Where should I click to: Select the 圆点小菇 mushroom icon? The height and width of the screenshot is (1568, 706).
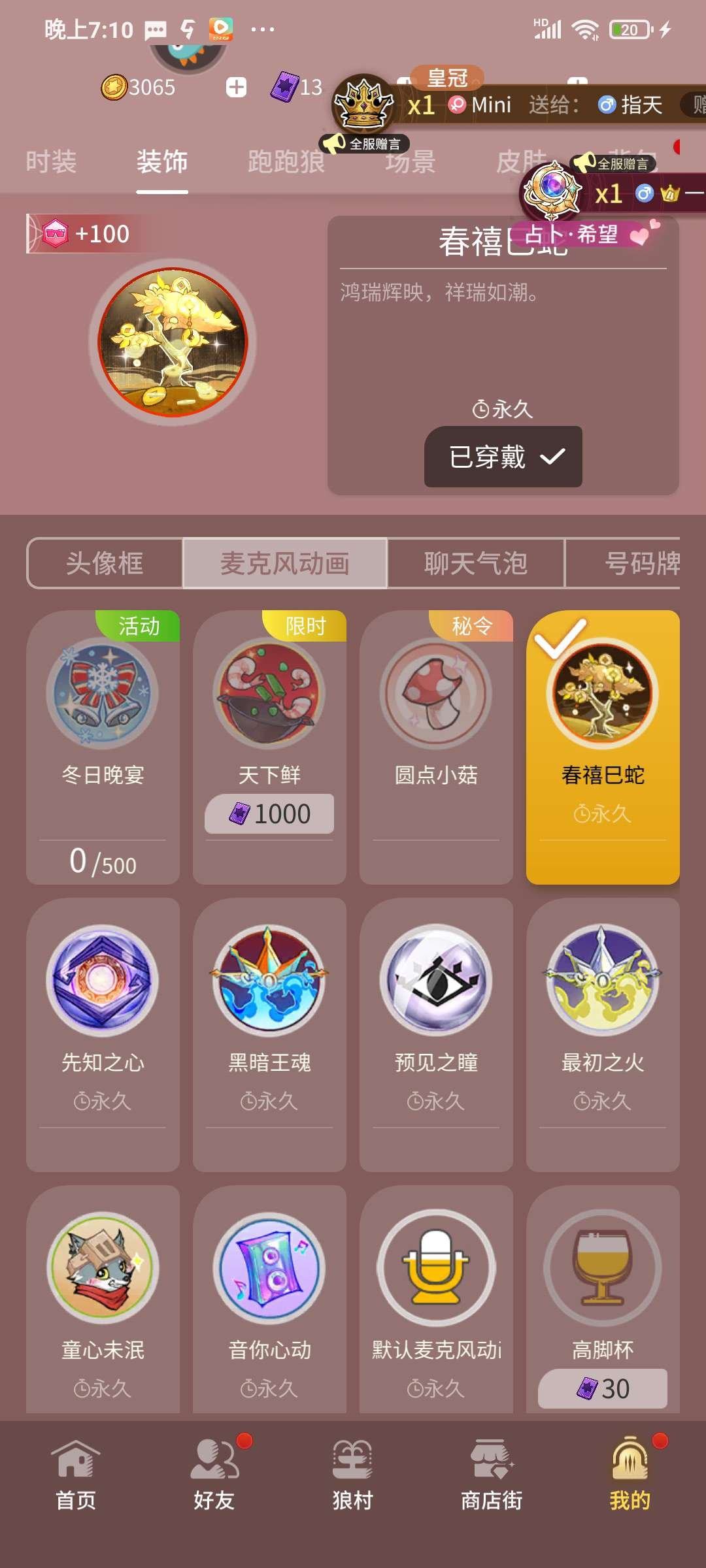tap(436, 694)
